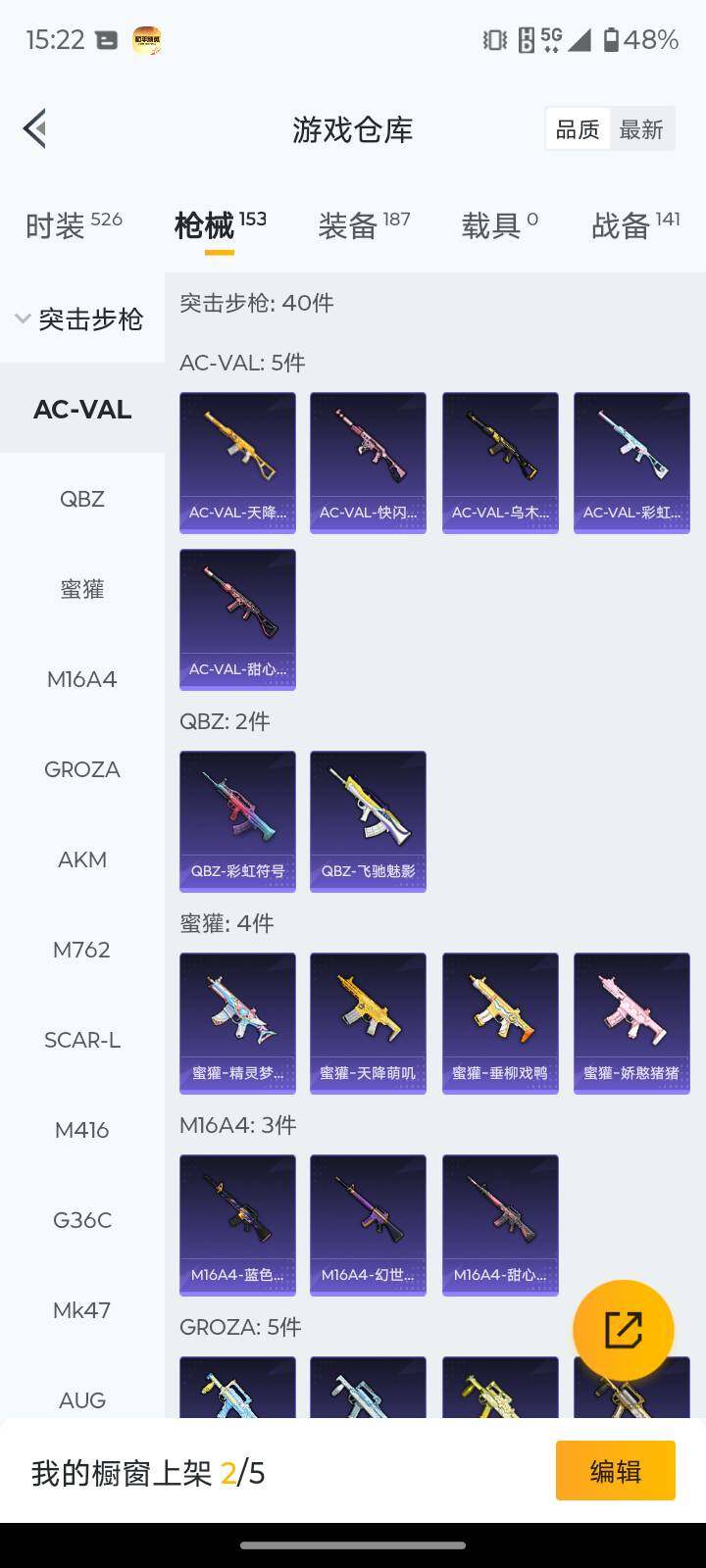
Task: Jump to GROZA in the sidebar
Action: [x=82, y=769]
